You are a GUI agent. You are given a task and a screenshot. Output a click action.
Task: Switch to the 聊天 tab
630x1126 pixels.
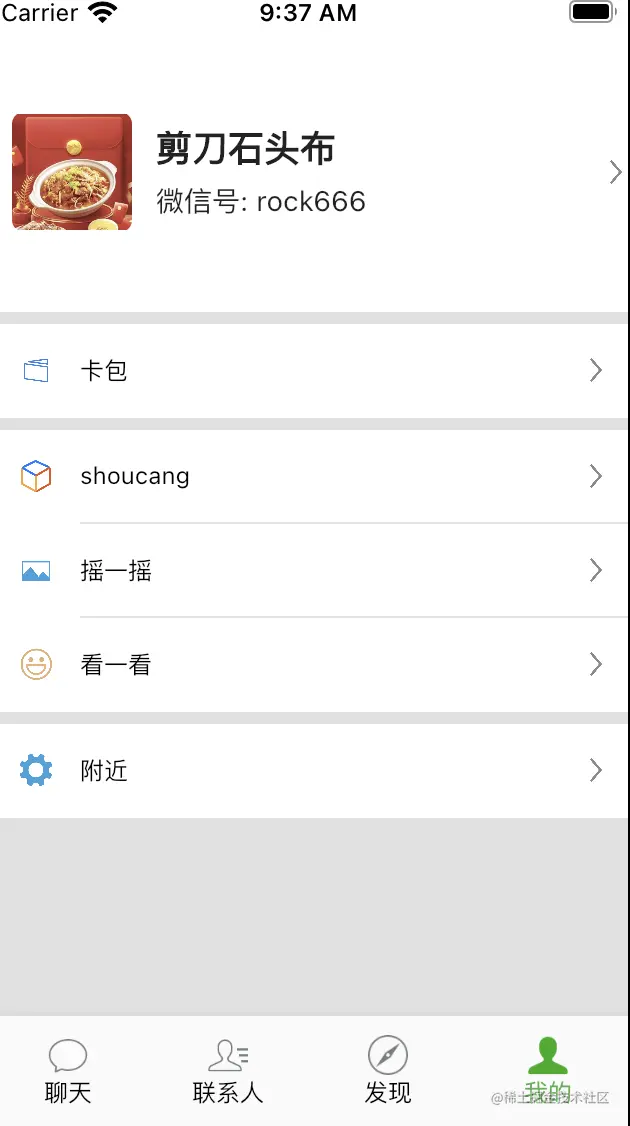(68, 1070)
